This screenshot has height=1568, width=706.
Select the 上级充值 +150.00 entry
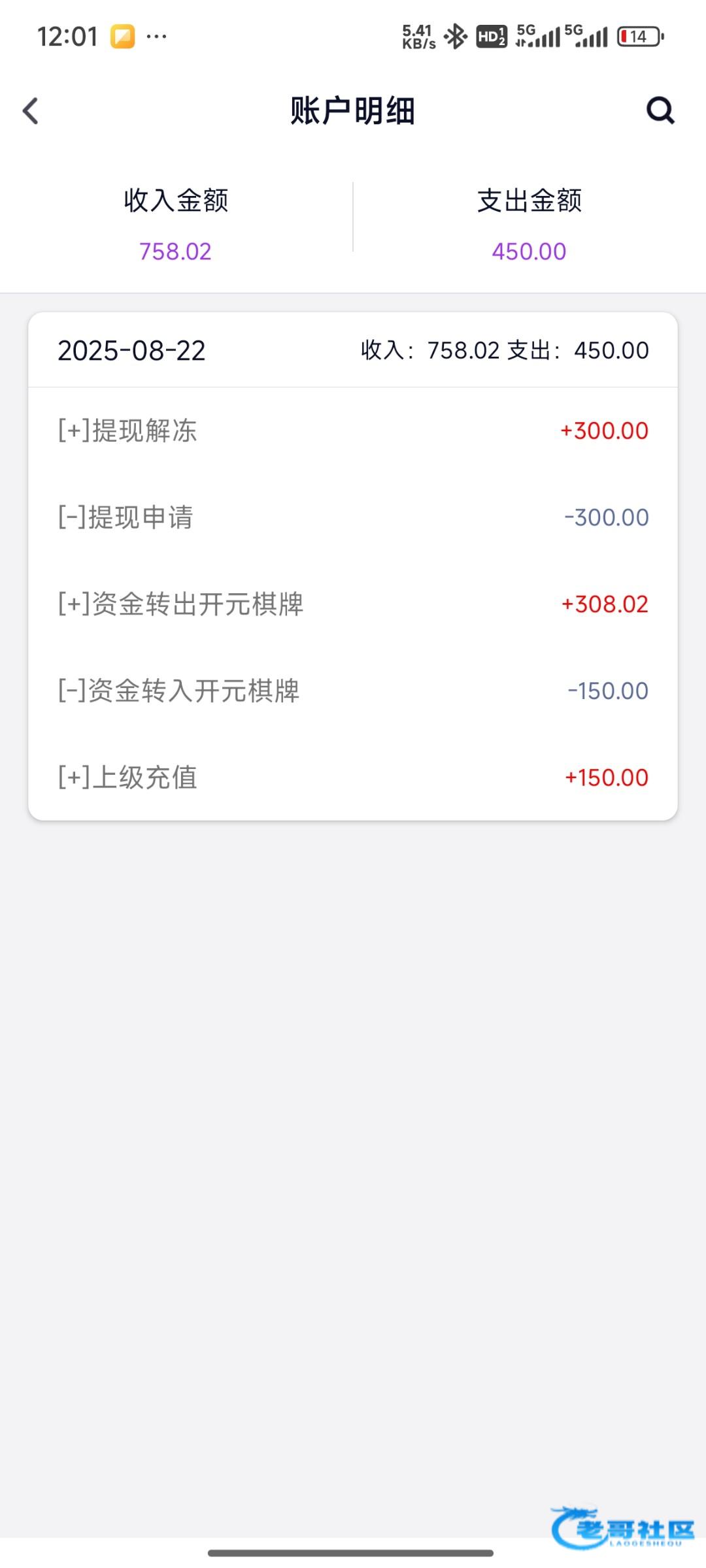[353, 777]
